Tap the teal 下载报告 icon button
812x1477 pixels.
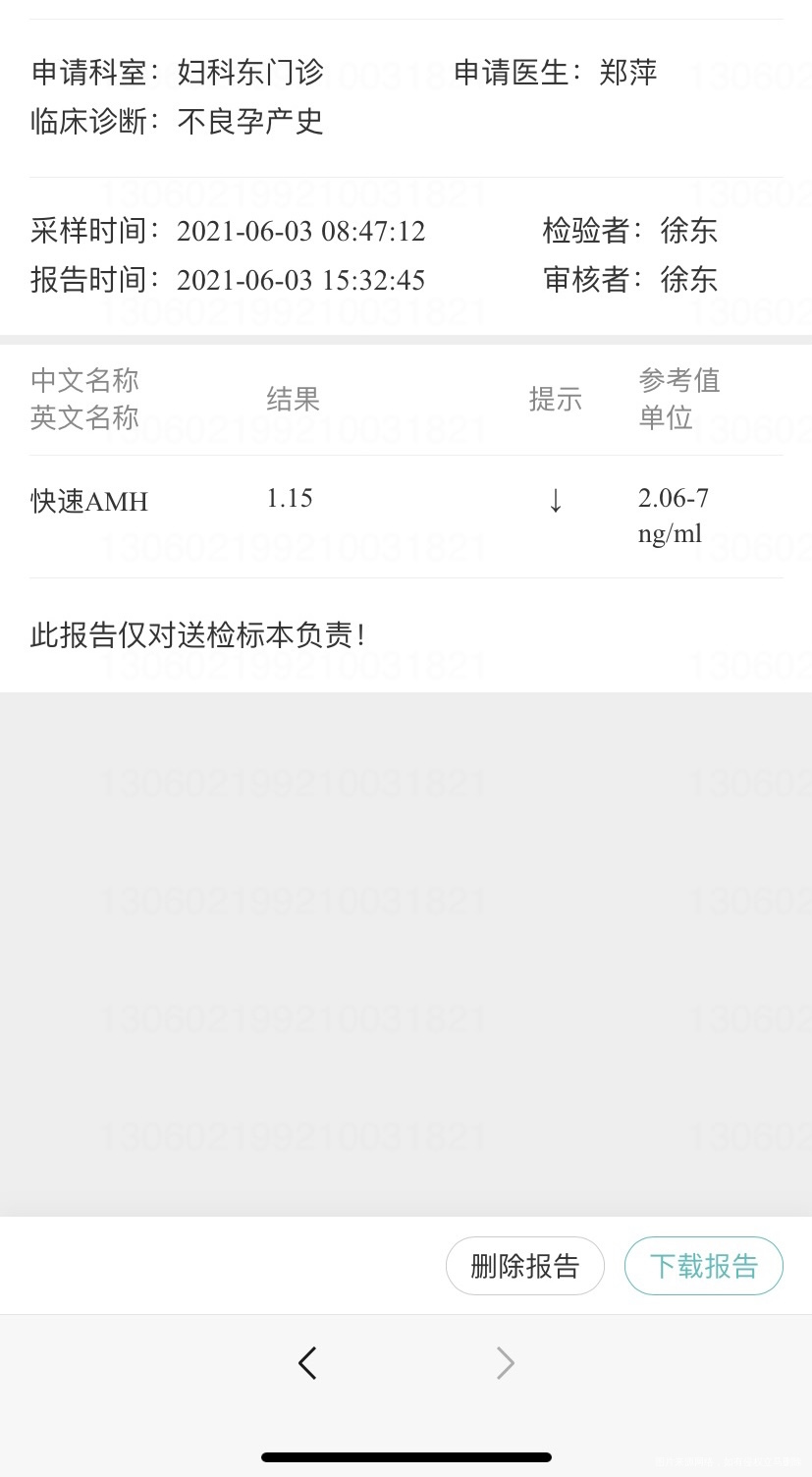pos(703,1265)
